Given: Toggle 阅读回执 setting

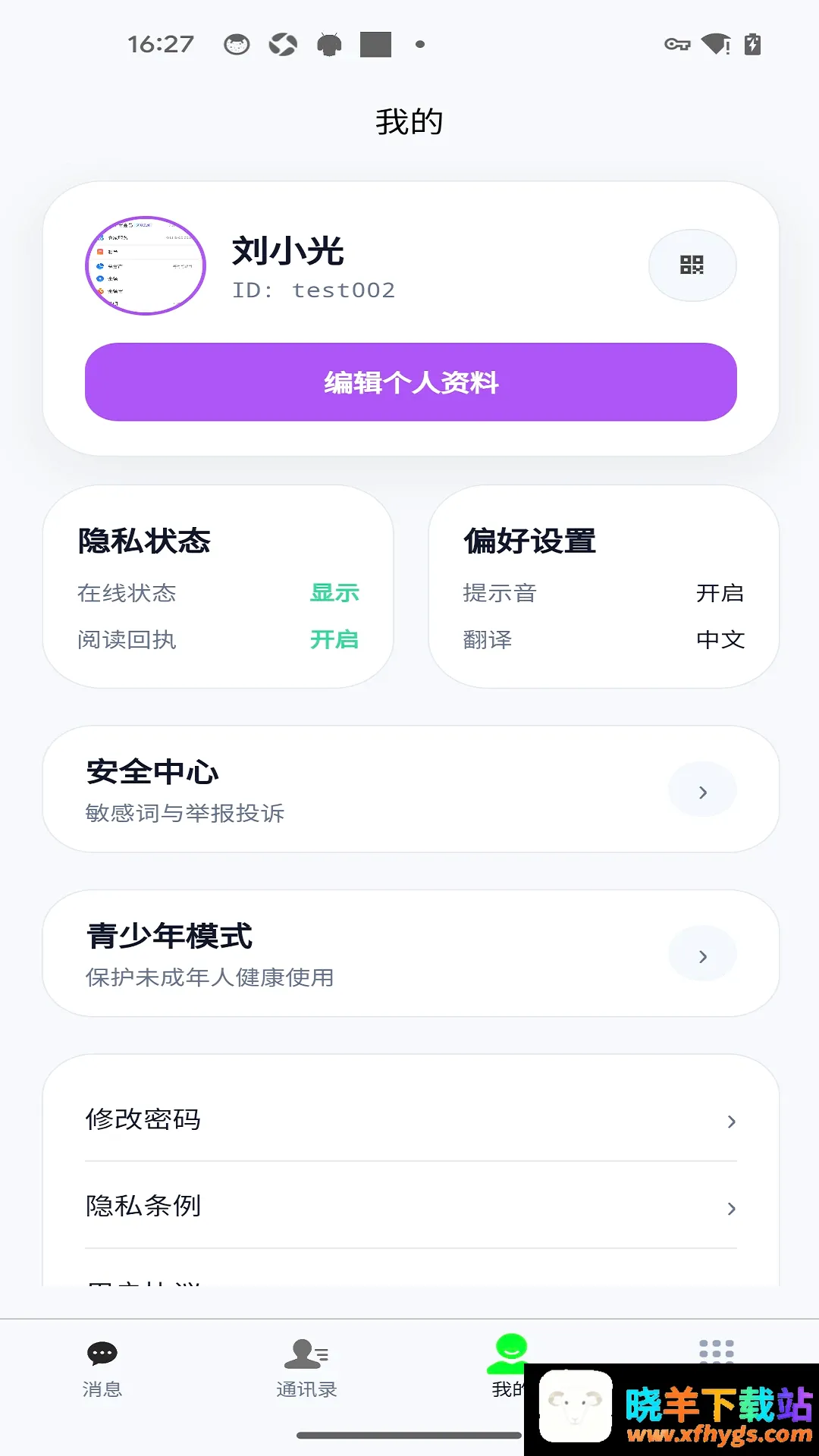Looking at the screenshot, I should pyautogui.click(x=218, y=639).
